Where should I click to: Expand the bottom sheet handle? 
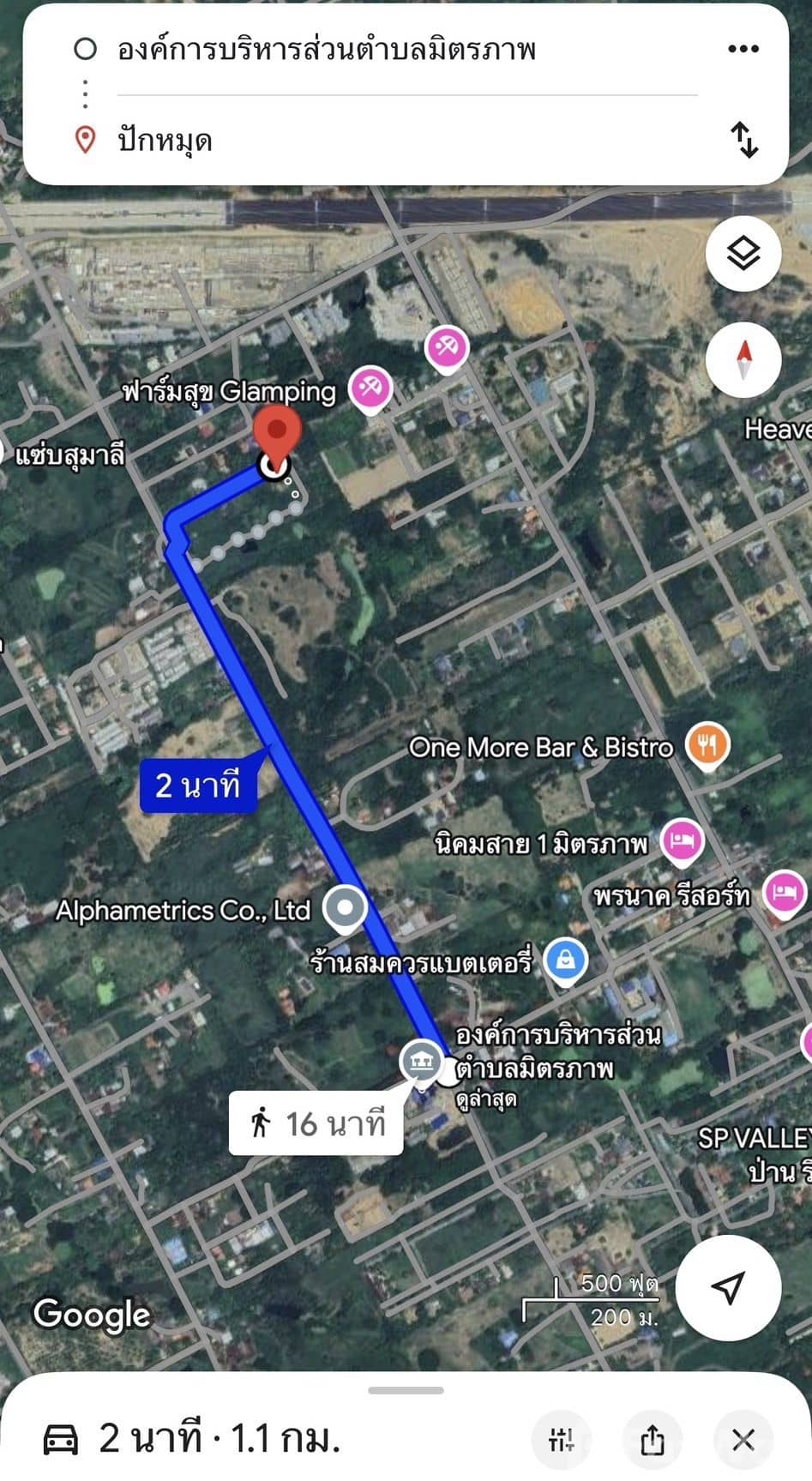pos(406,1389)
